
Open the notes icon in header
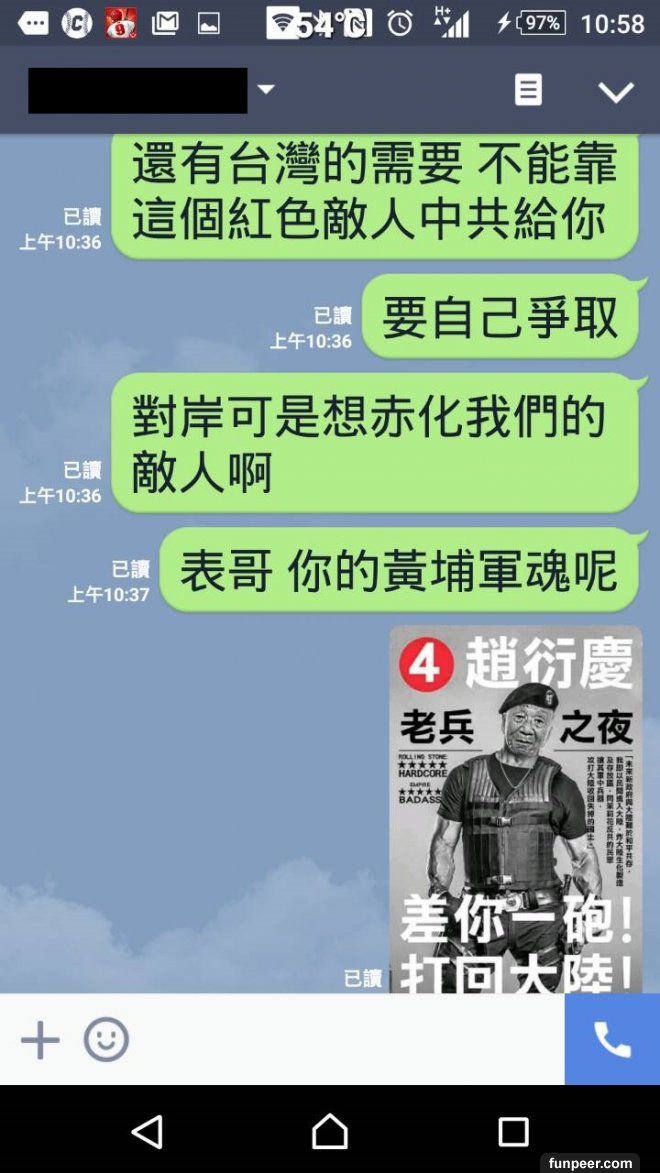click(x=528, y=90)
